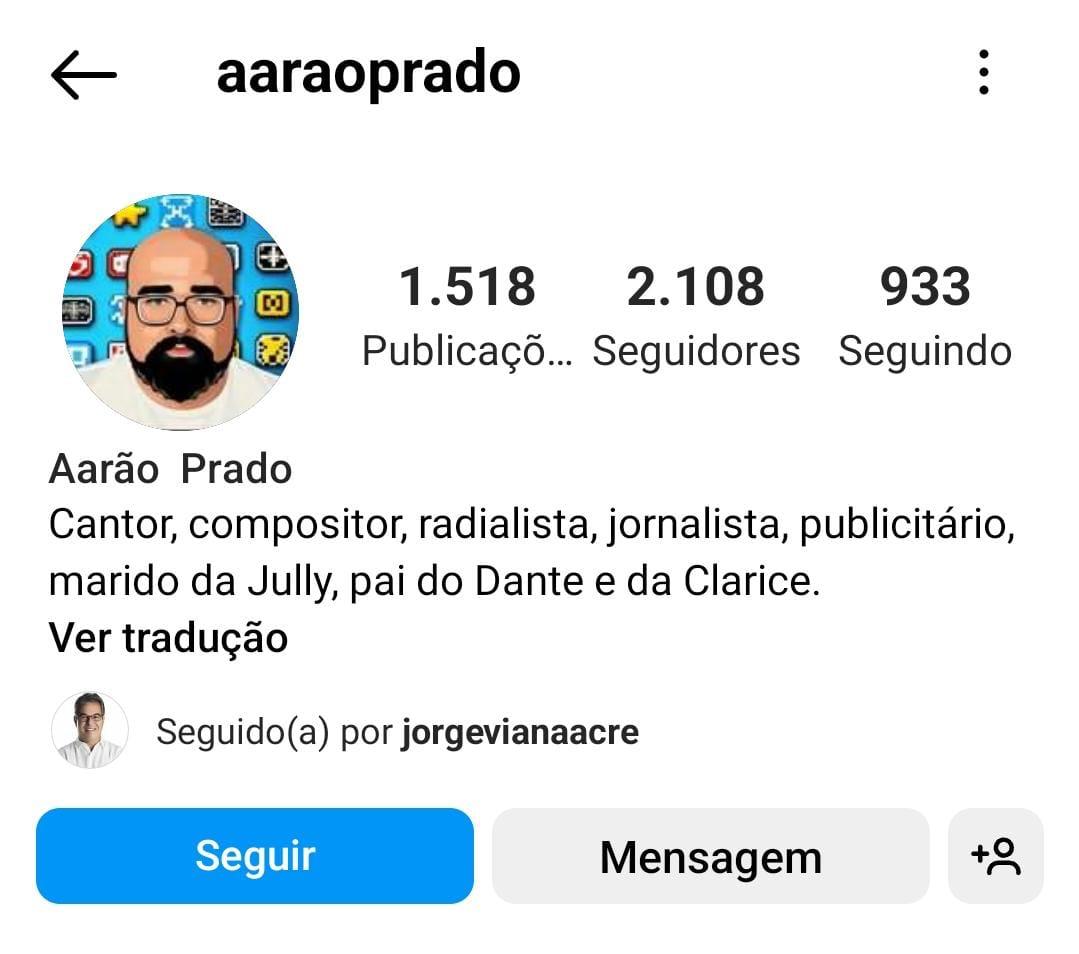Go back using the top arrow
The height and width of the screenshot is (954, 1079).
point(84,75)
